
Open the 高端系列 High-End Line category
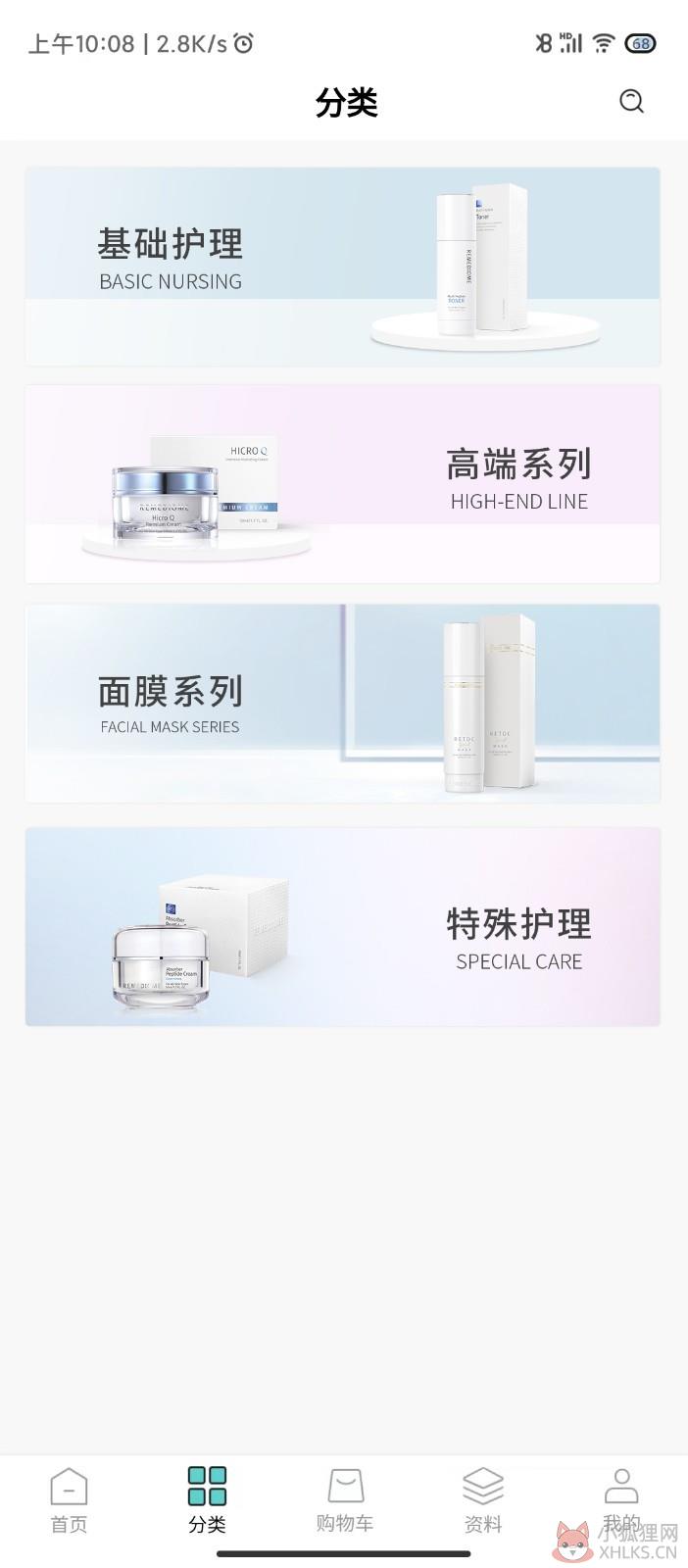tap(343, 484)
